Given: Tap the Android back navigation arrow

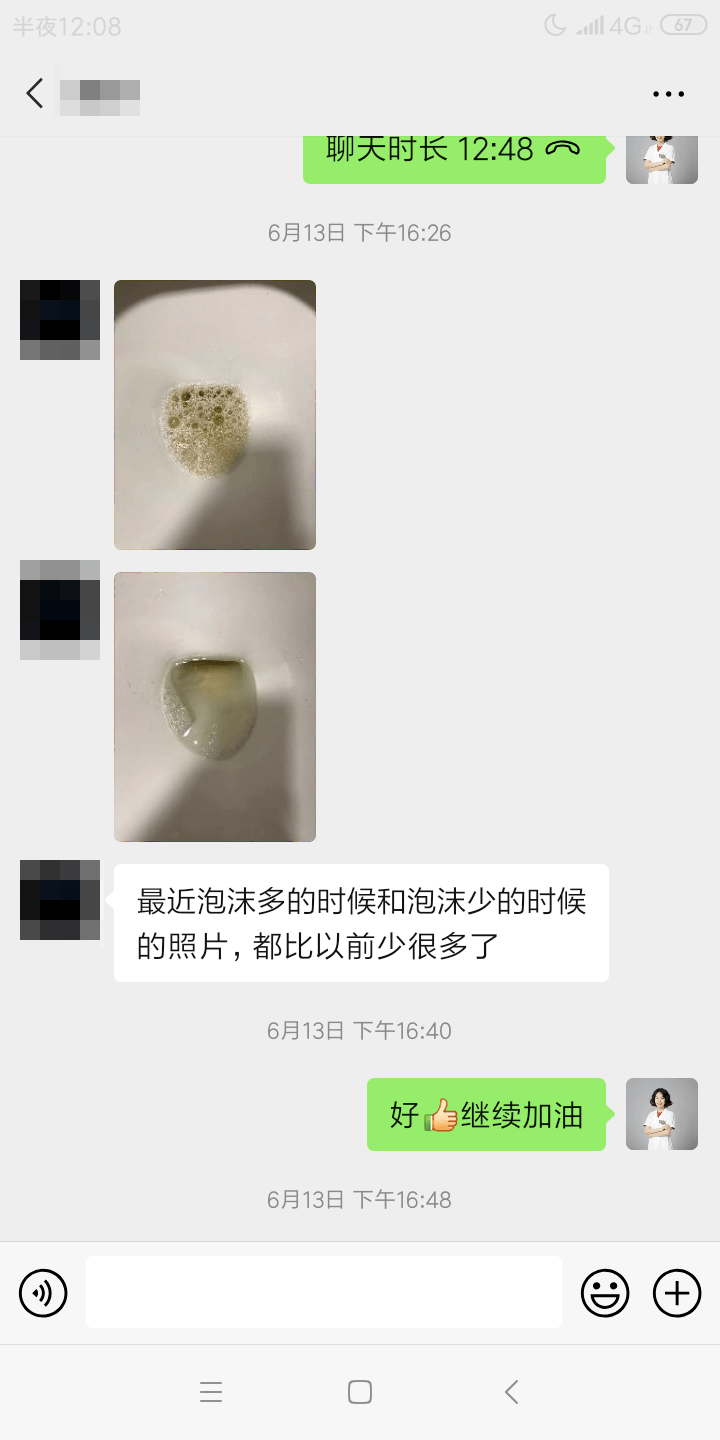Looking at the screenshot, I should [510, 1391].
